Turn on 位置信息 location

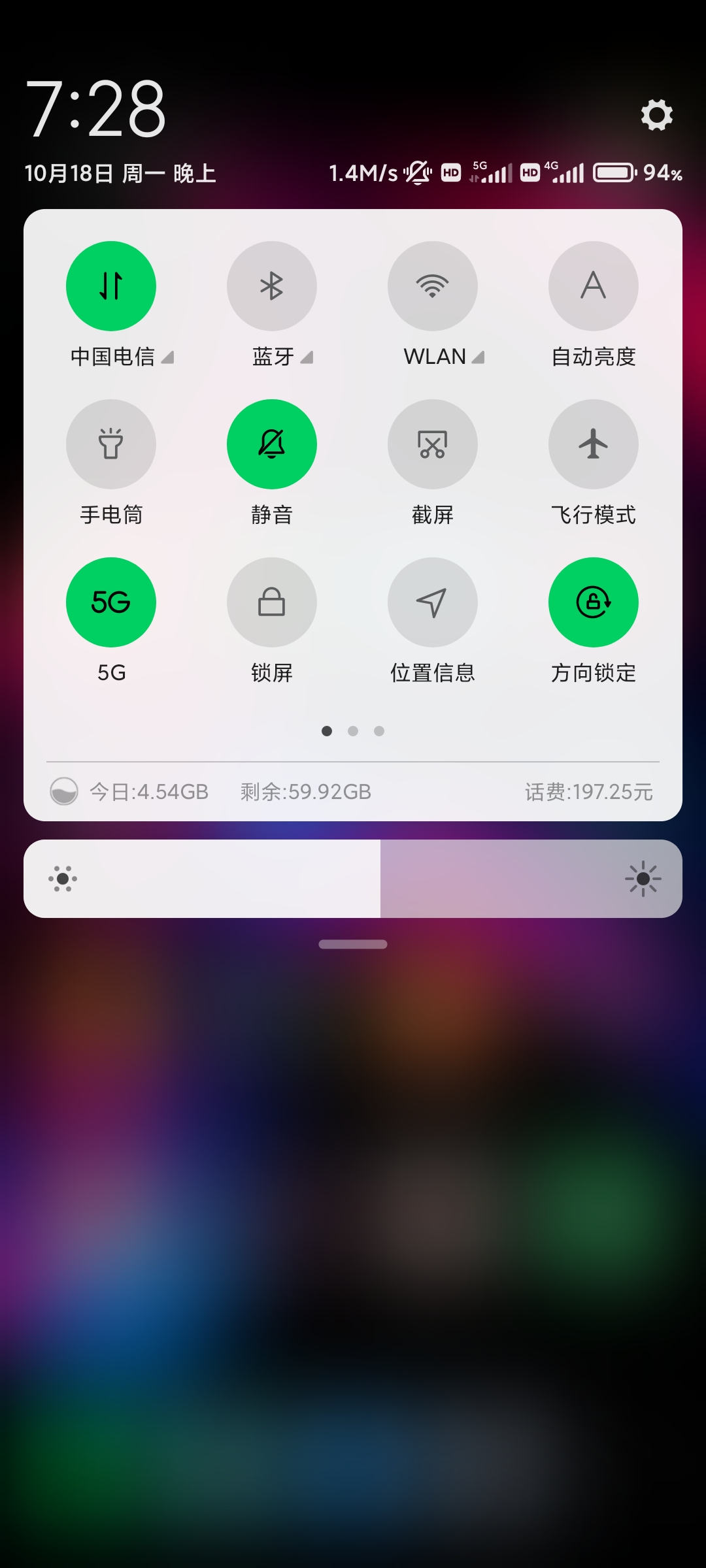433,602
